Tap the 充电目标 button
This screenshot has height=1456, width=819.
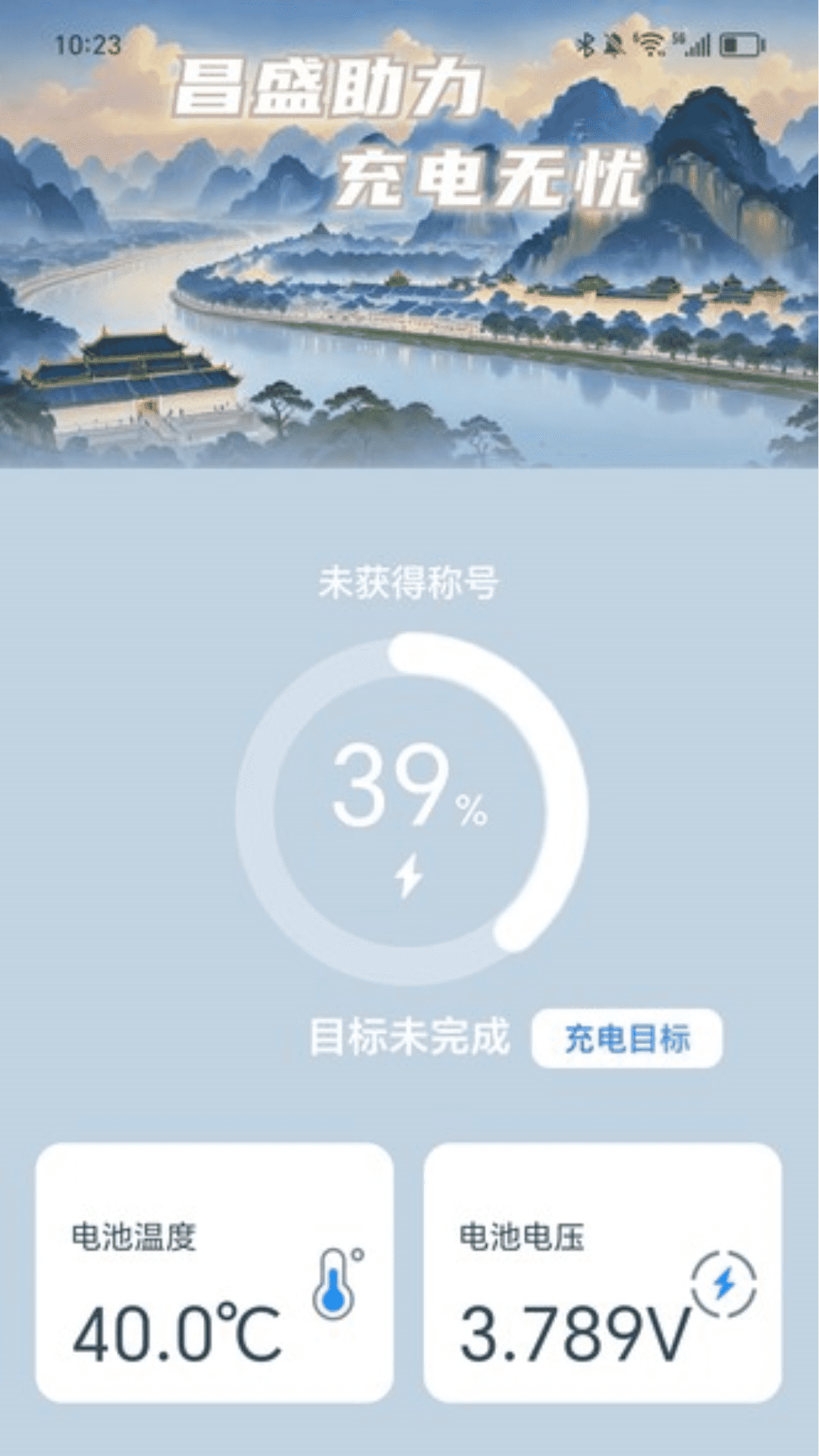pos(627,1038)
